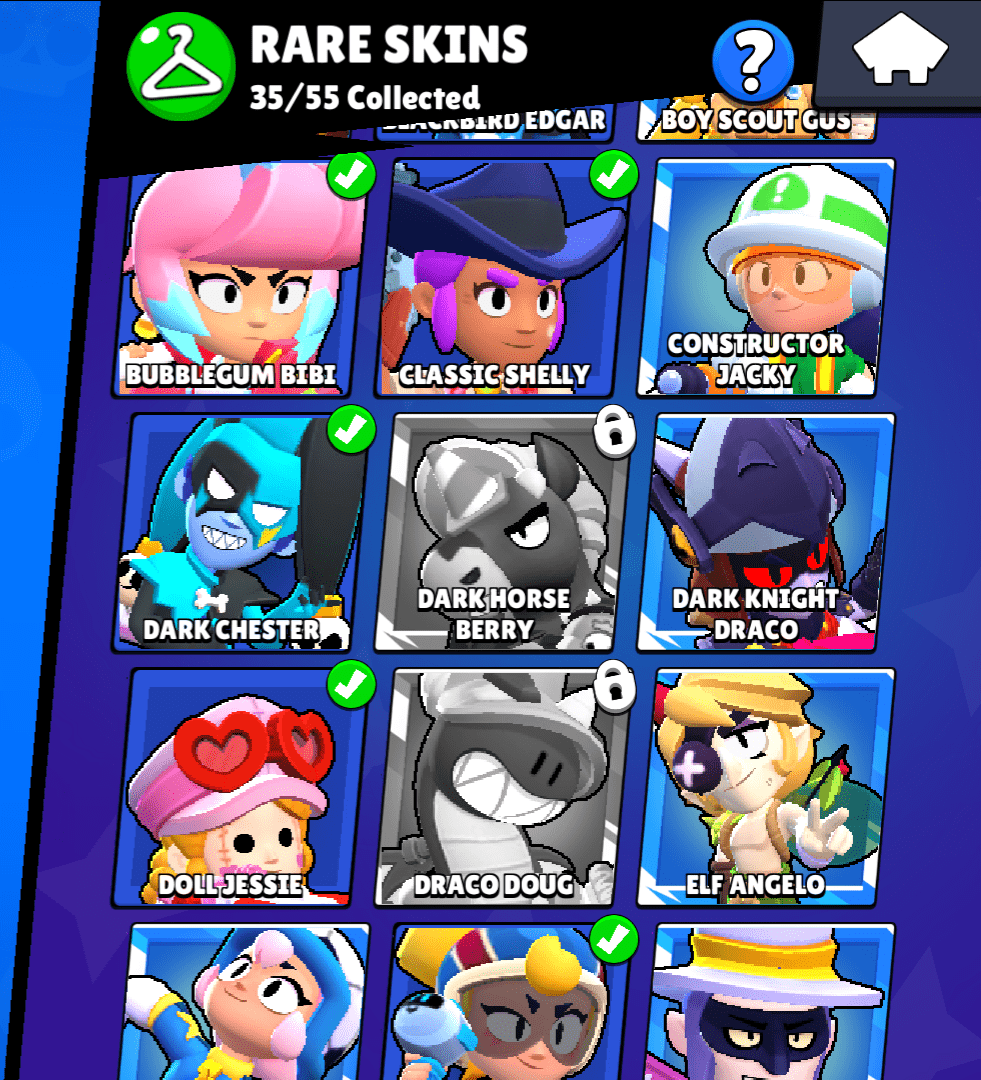This screenshot has height=1080, width=981.
Task: View locked Draco Doug skin
Action: click(506, 788)
